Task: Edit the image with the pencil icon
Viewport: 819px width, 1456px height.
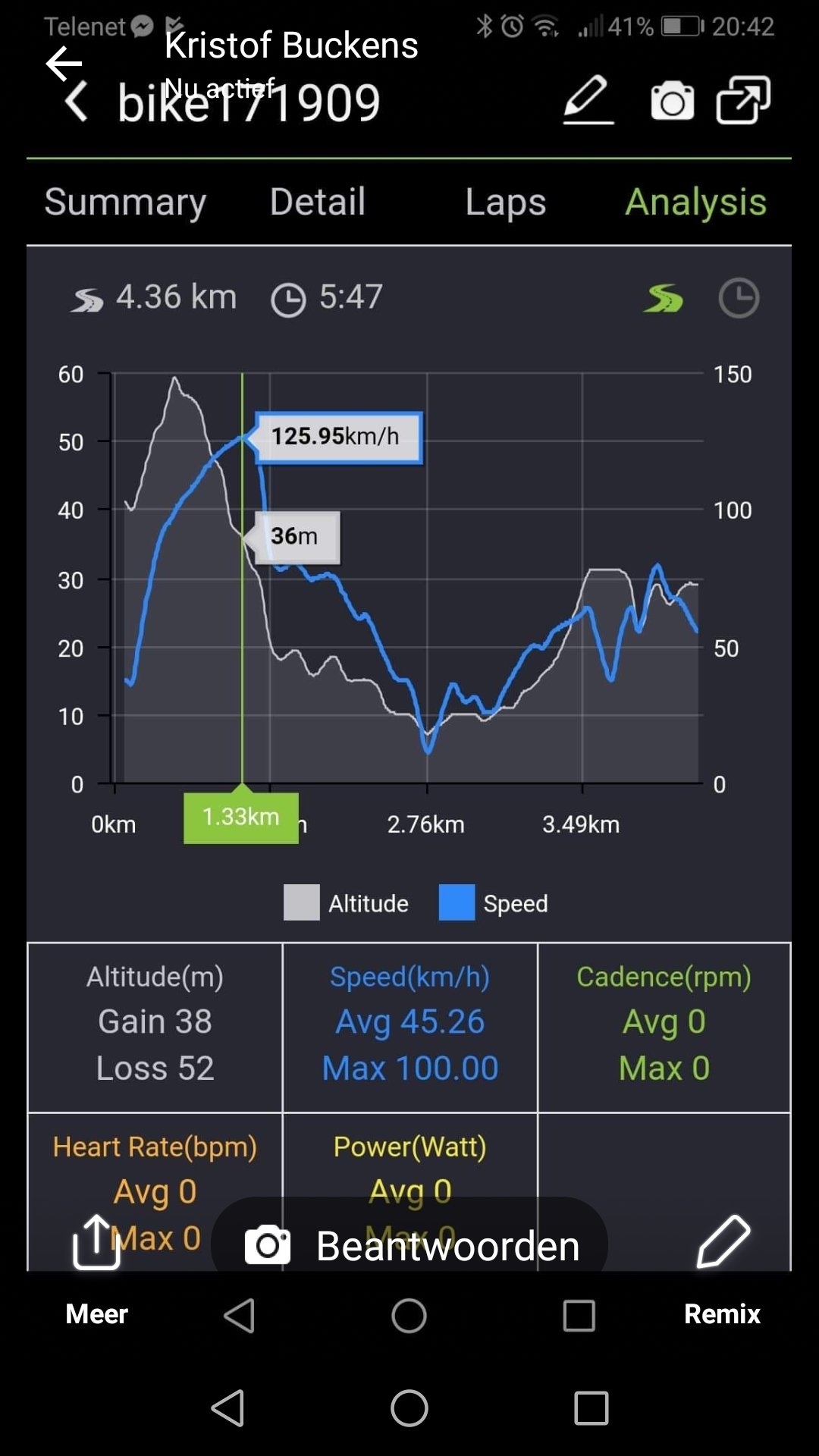Action: [x=723, y=1241]
